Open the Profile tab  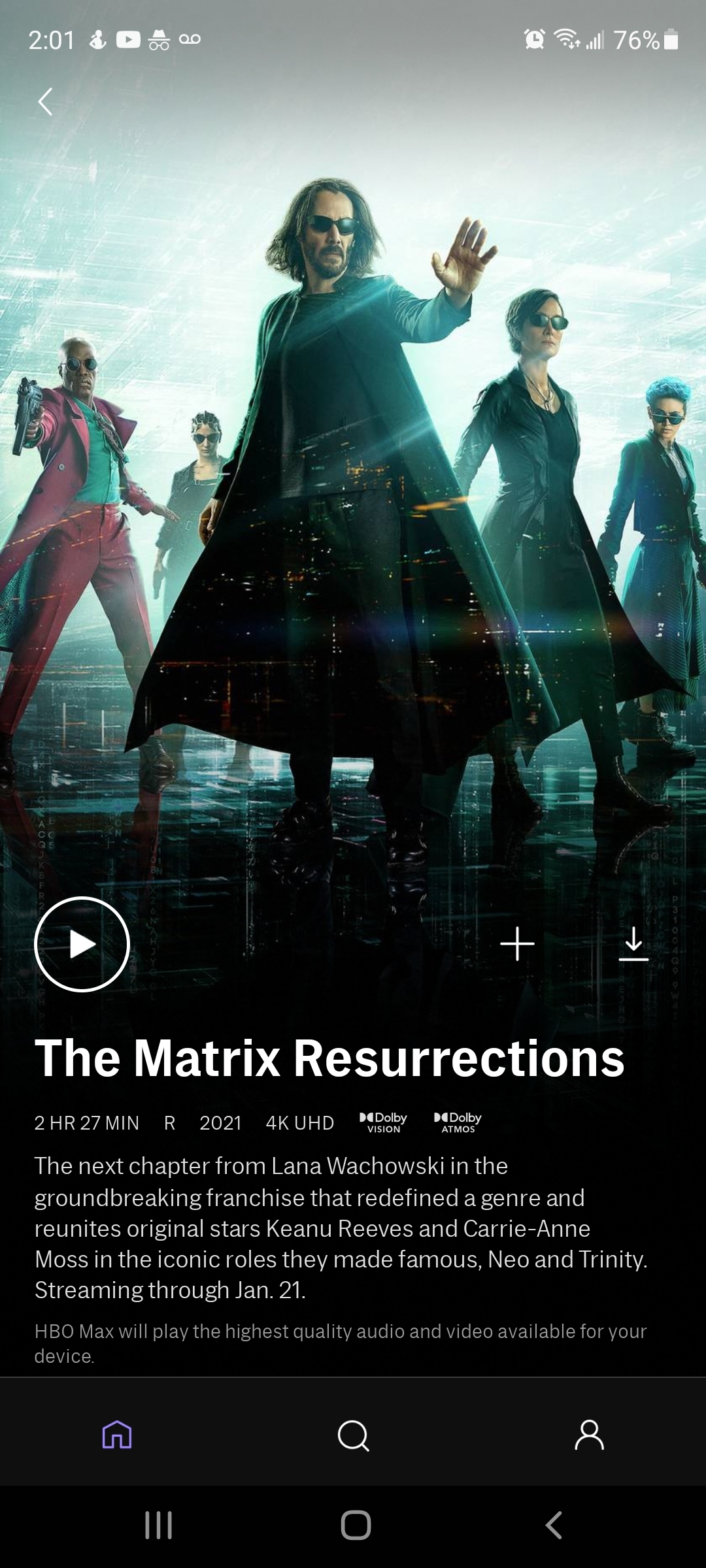pyautogui.click(x=589, y=1435)
